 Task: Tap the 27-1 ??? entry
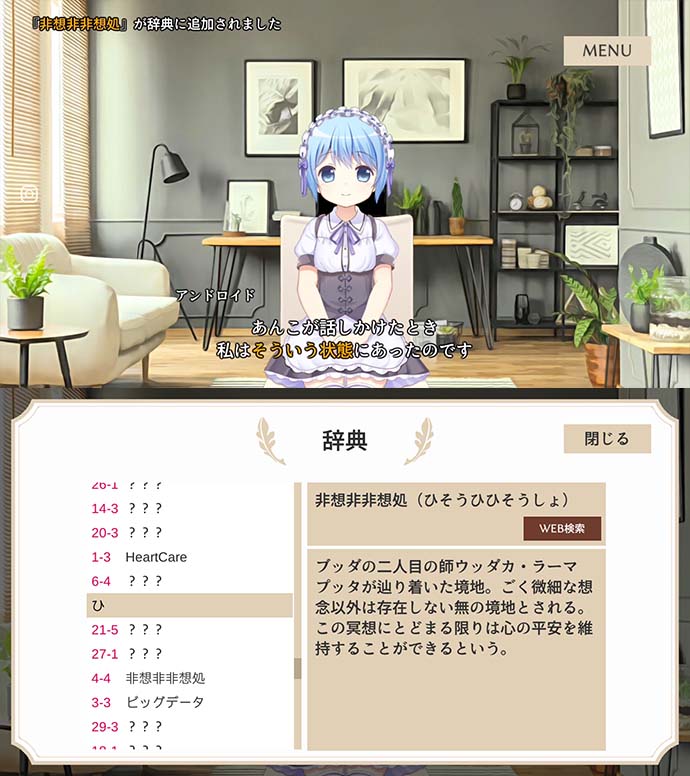140,654
